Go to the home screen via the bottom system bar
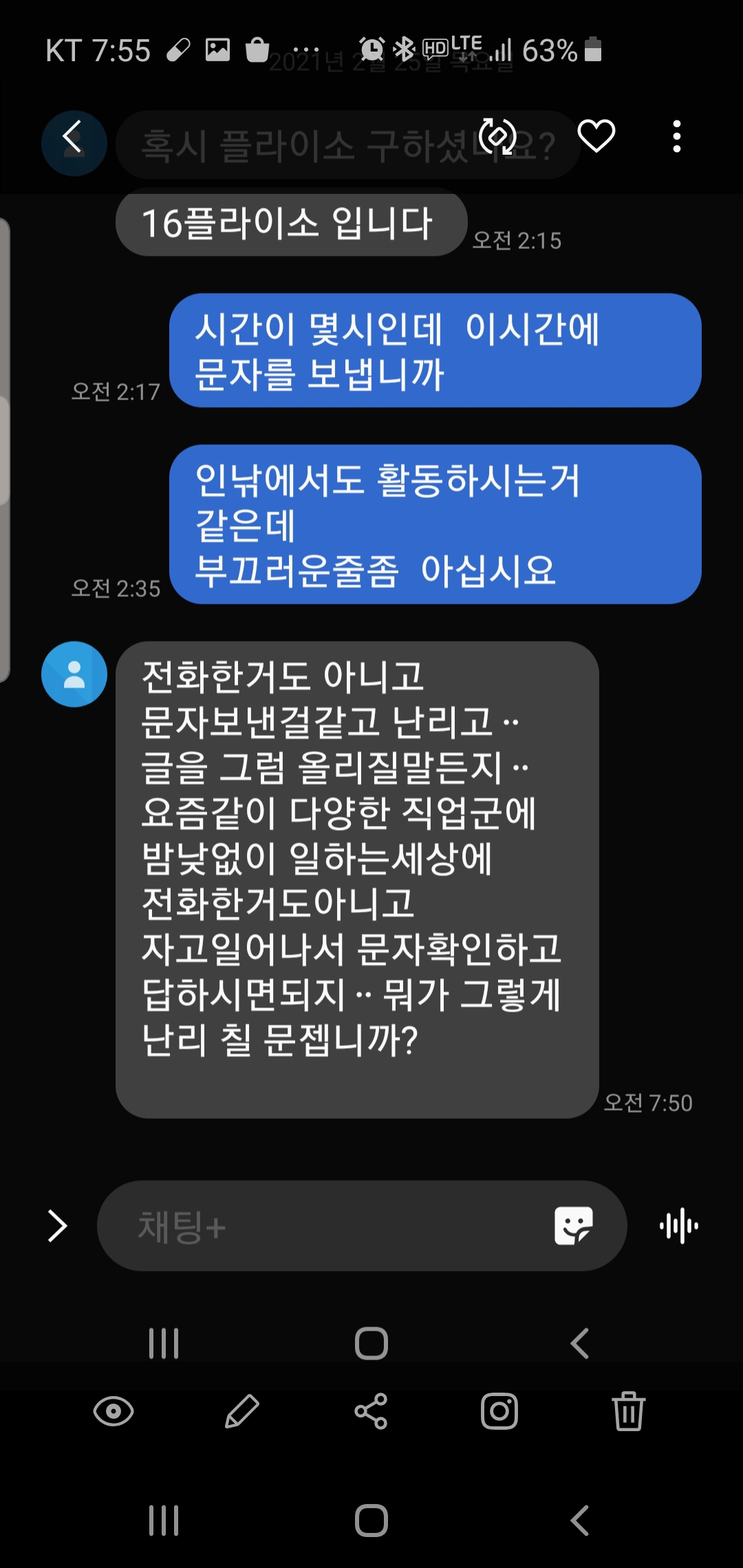 tap(371, 1520)
